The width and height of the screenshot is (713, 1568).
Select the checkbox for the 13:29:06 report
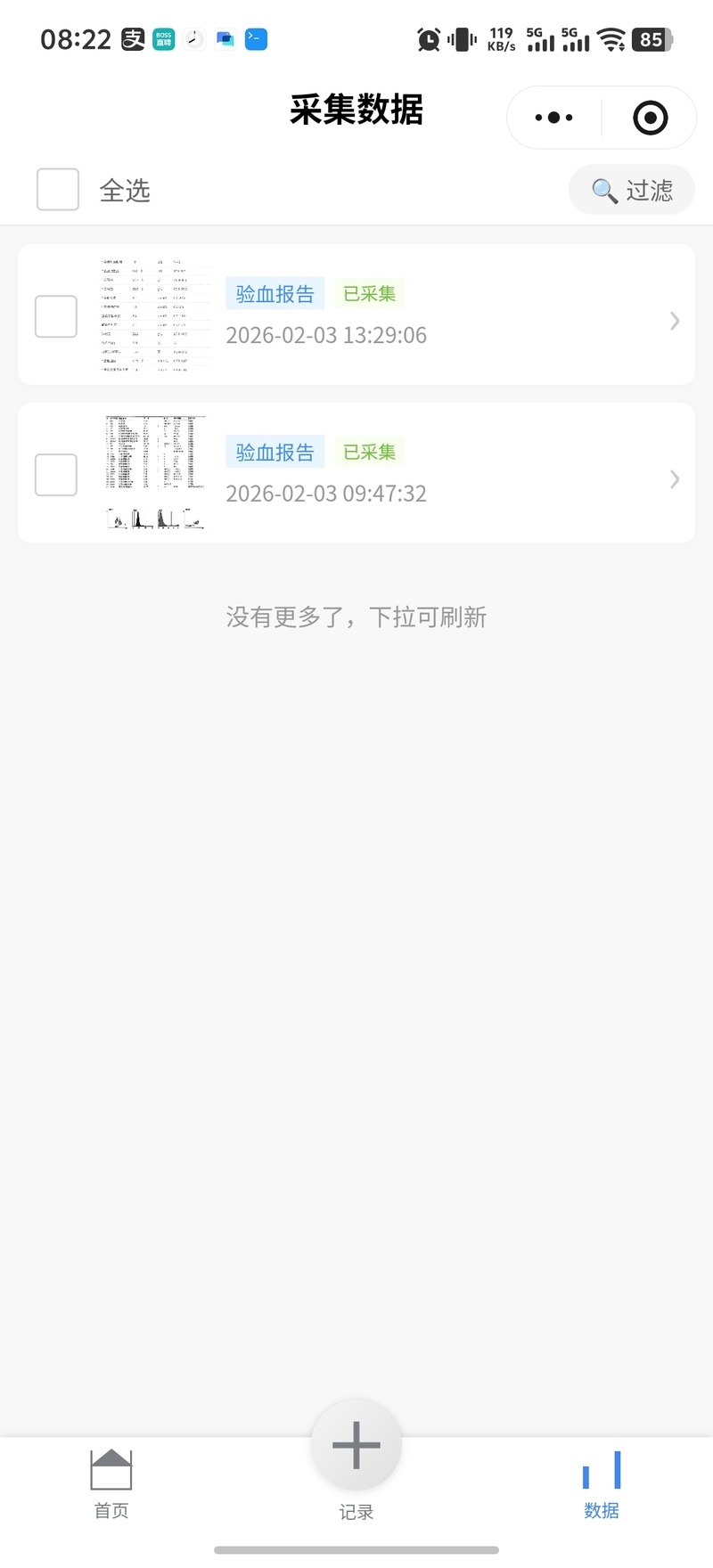pyautogui.click(x=56, y=316)
